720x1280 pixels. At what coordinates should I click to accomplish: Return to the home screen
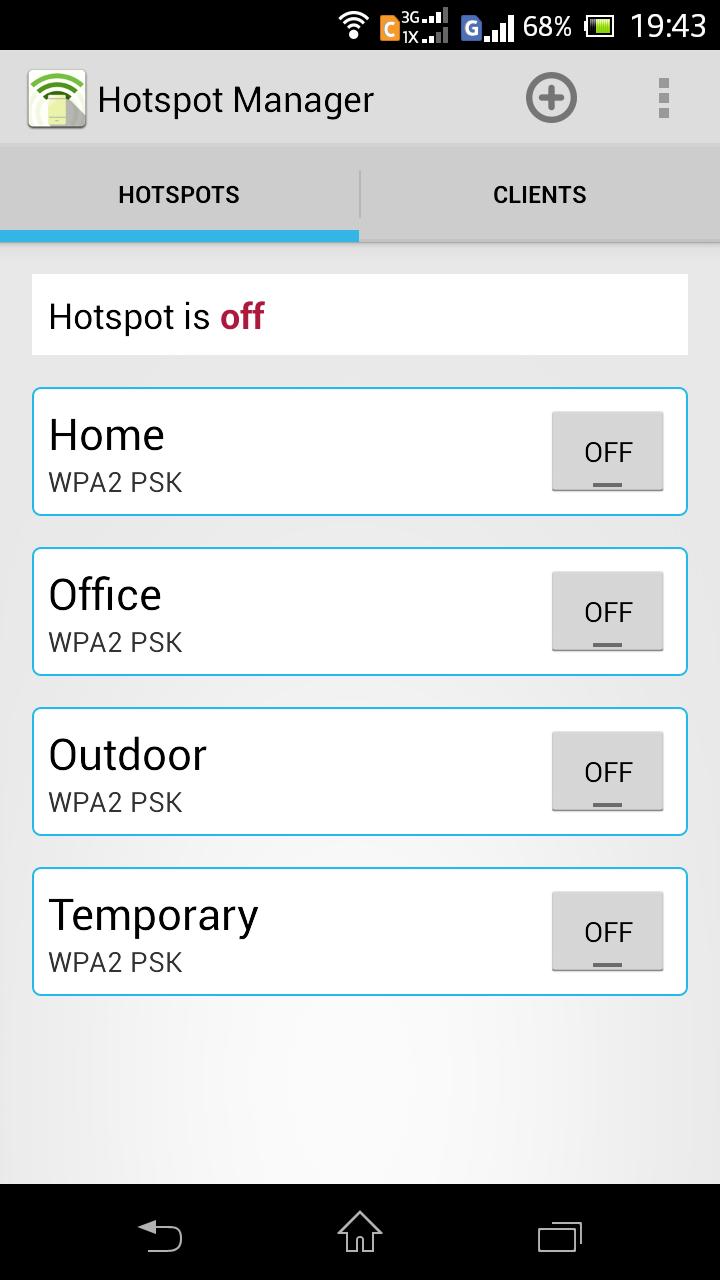[360, 1232]
